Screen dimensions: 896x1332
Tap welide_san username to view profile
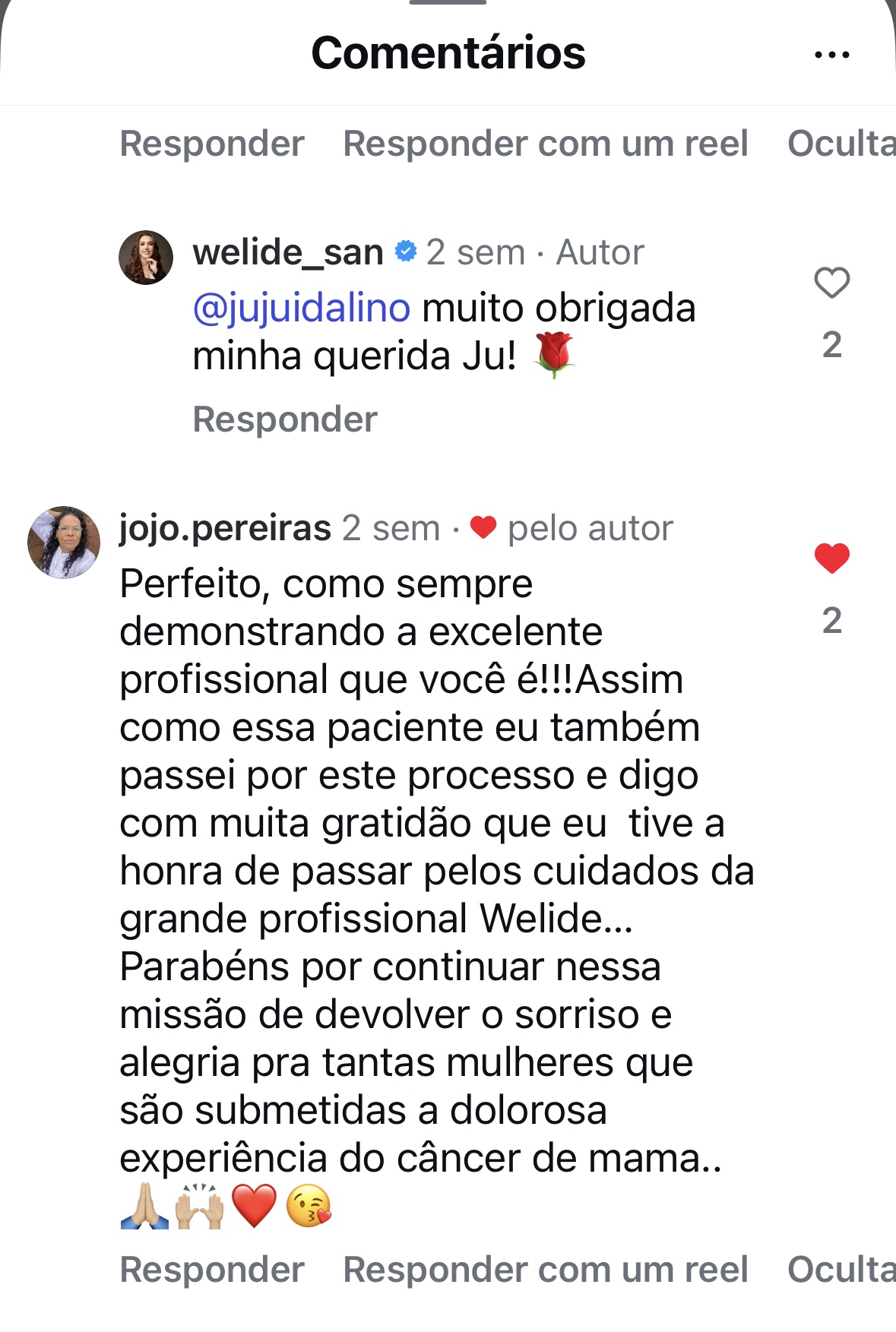[x=288, y=252]
